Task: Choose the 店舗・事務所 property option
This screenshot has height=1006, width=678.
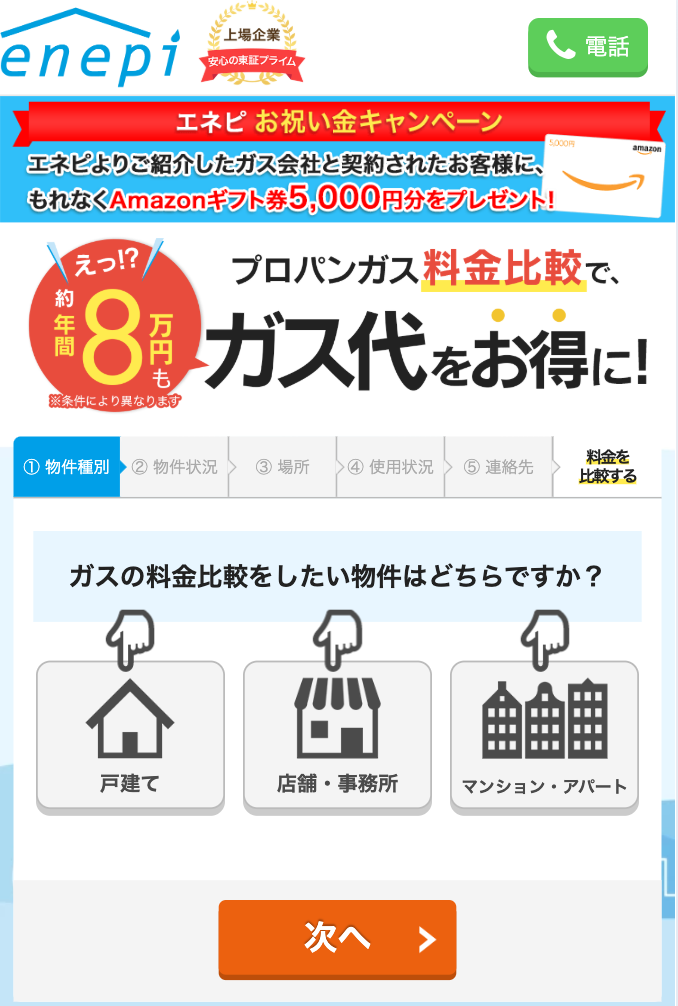Action: [337, 736]
